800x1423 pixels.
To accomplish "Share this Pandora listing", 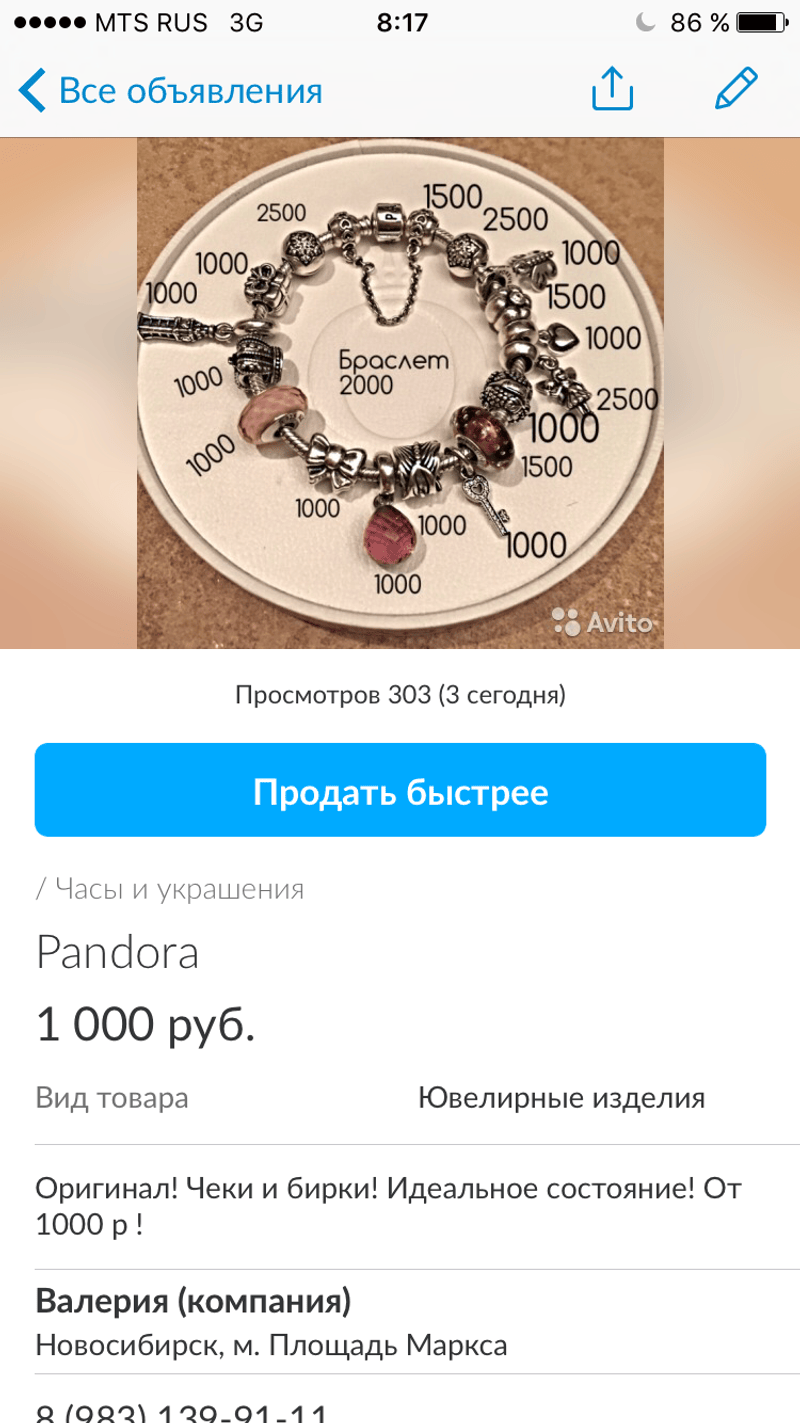I will [x=612, y=91].
